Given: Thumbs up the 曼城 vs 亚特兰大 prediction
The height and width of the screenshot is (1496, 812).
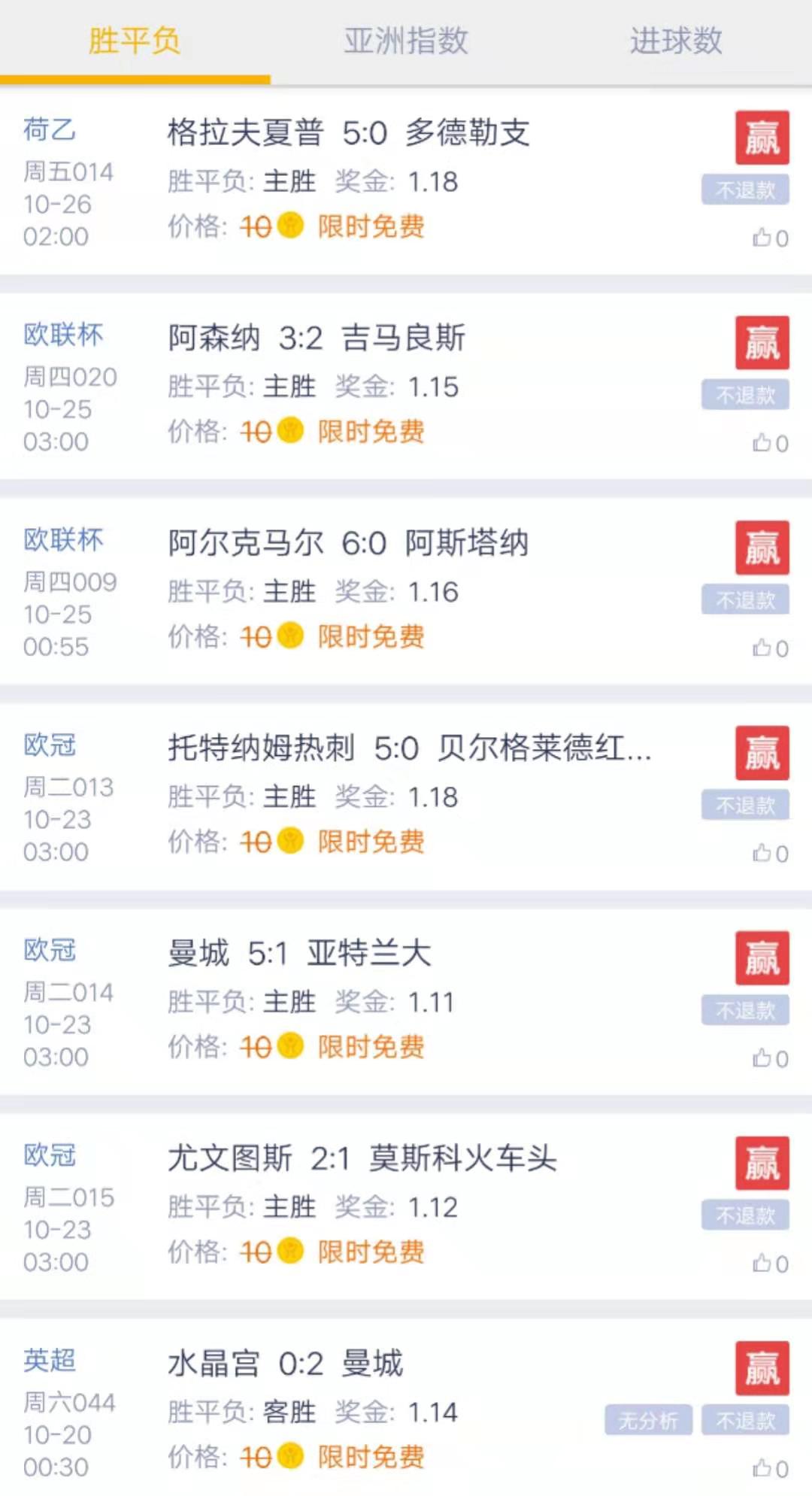Looking at the screenshot, I should [769, 1059].
